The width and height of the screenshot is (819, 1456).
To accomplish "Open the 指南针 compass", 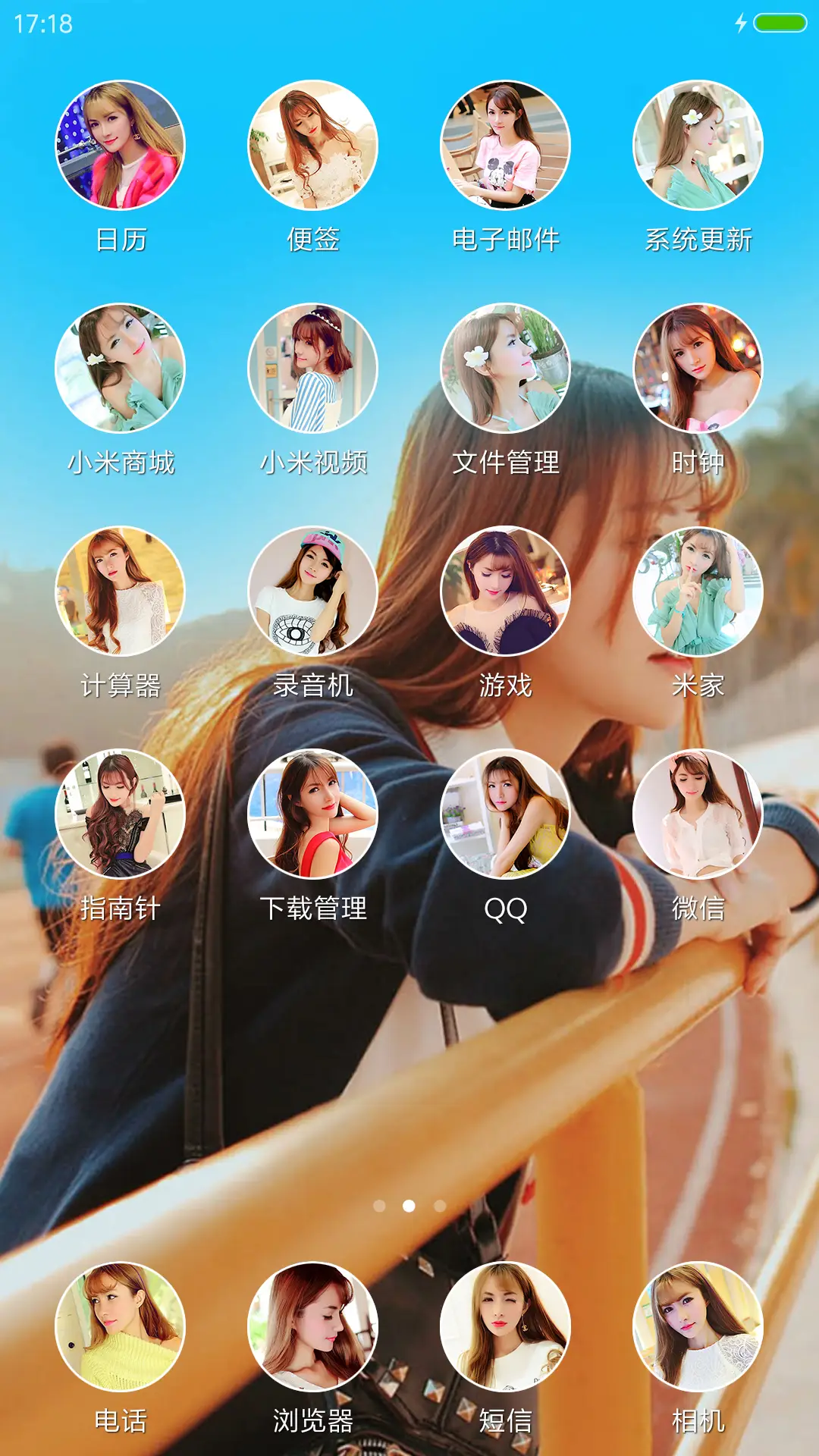I will pyautogui.click(x=121, y=814).
